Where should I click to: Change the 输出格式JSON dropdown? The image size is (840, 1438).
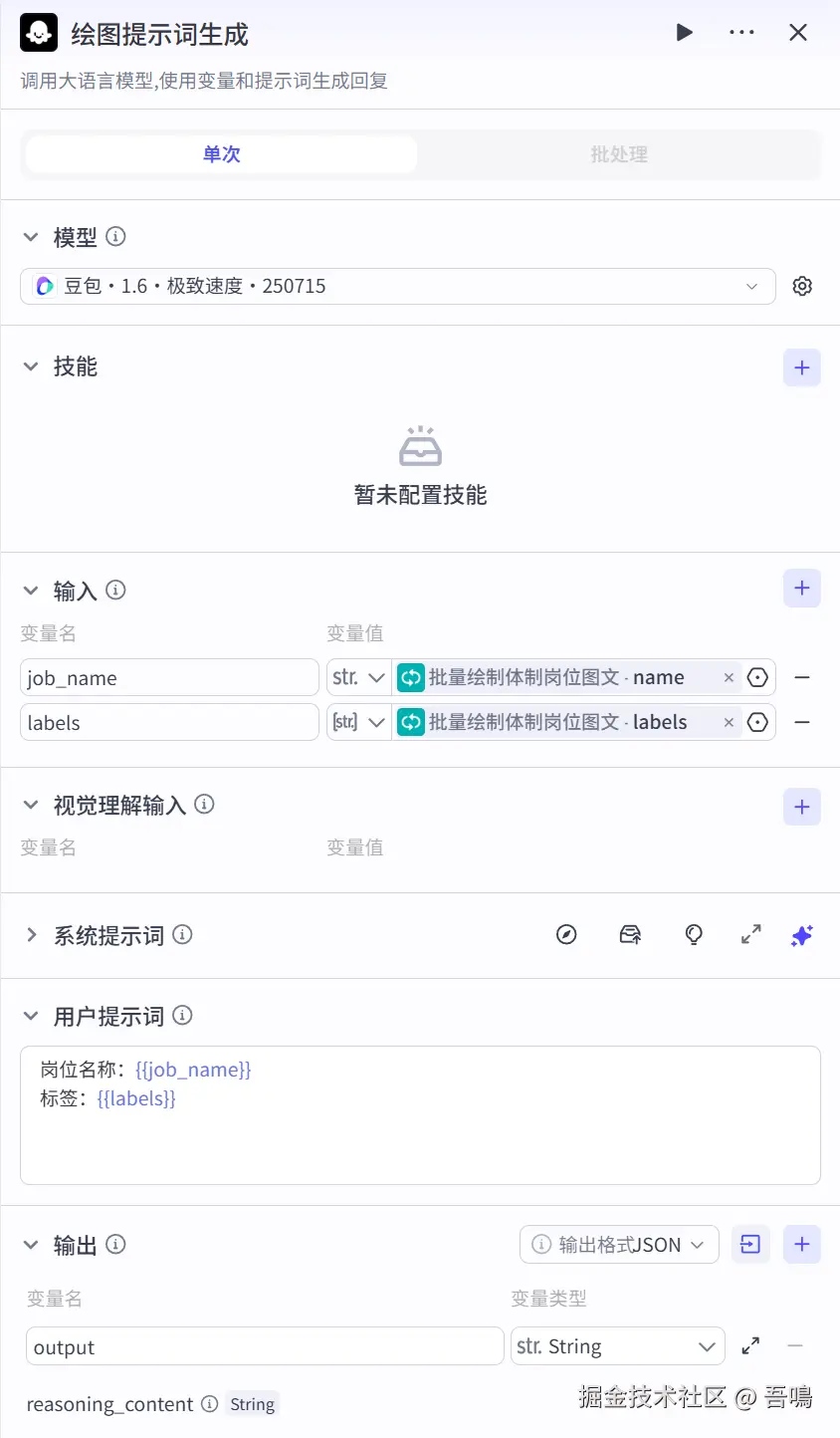point(619,1245)
